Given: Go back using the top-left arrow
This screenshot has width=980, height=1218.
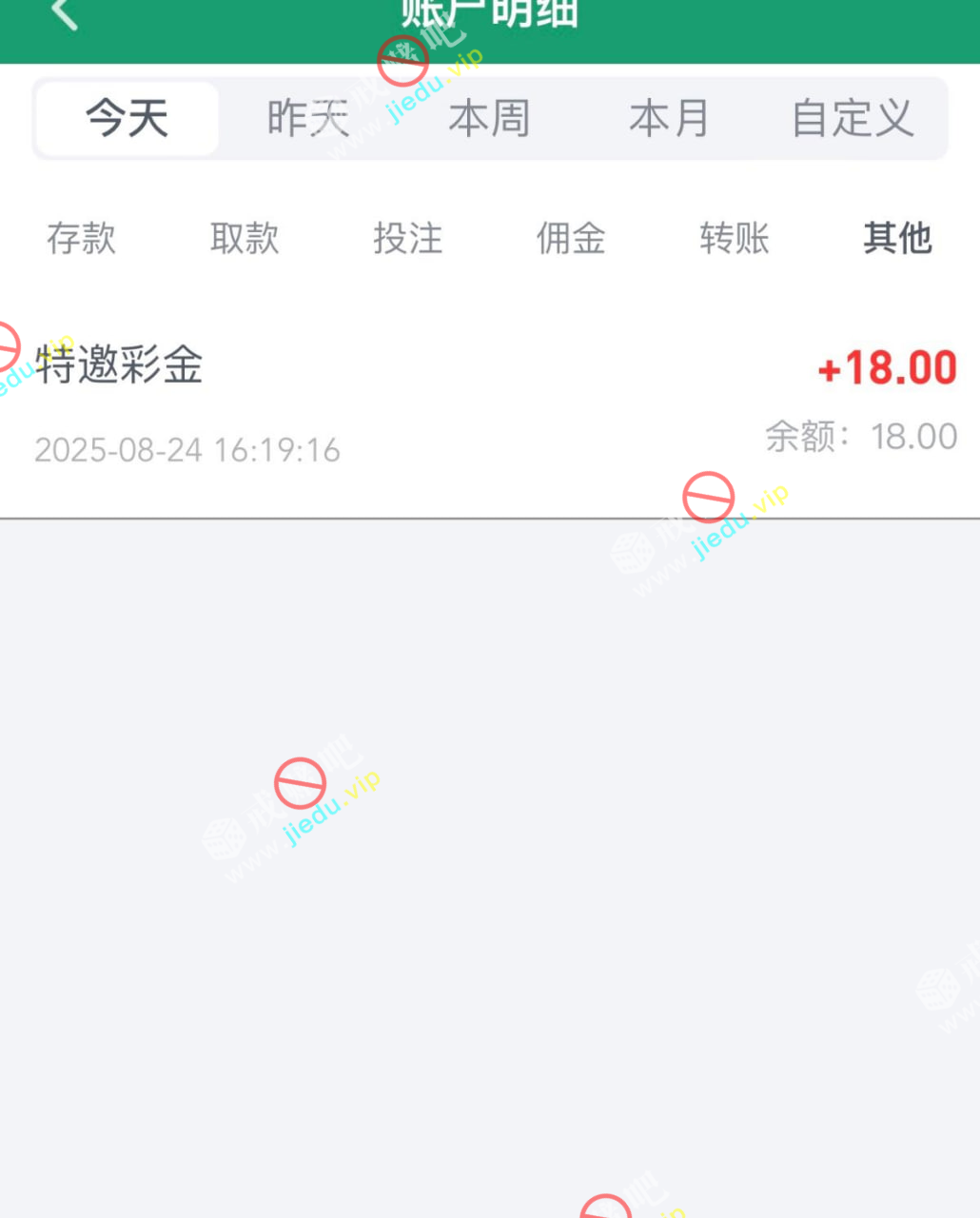Looking at the screenshot, I should [65, 13].
